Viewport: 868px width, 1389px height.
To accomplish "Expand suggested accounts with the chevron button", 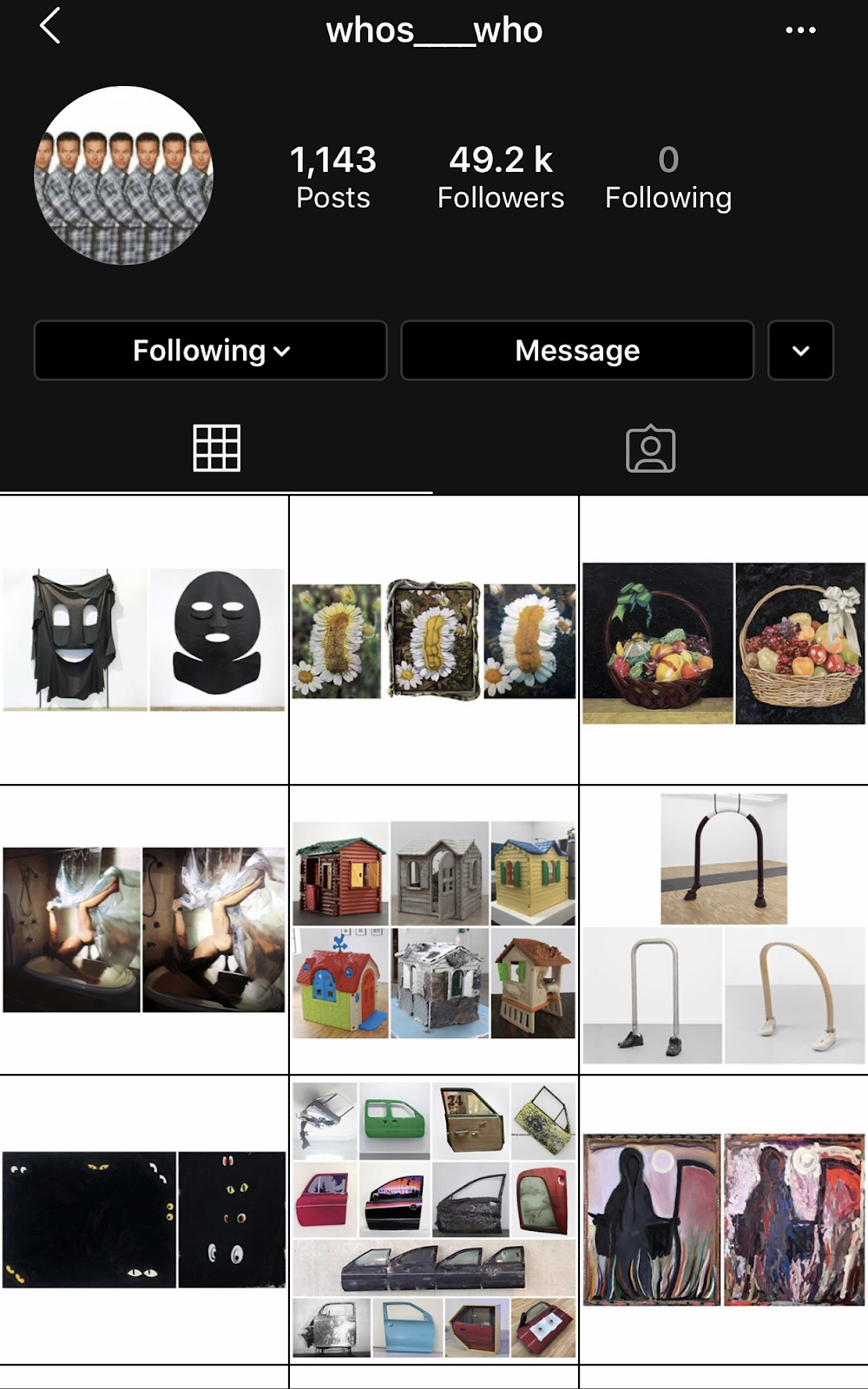I will [x=800, y=351].
